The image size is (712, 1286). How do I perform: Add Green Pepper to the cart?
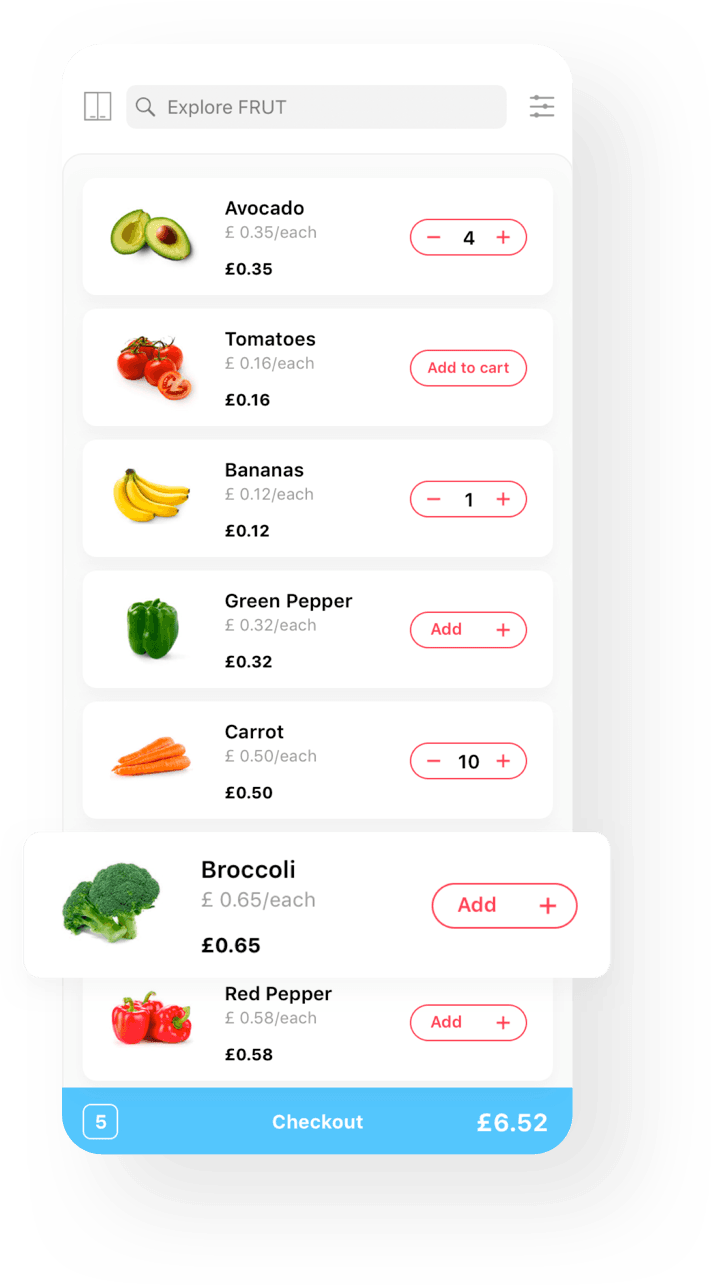[468, 630]
